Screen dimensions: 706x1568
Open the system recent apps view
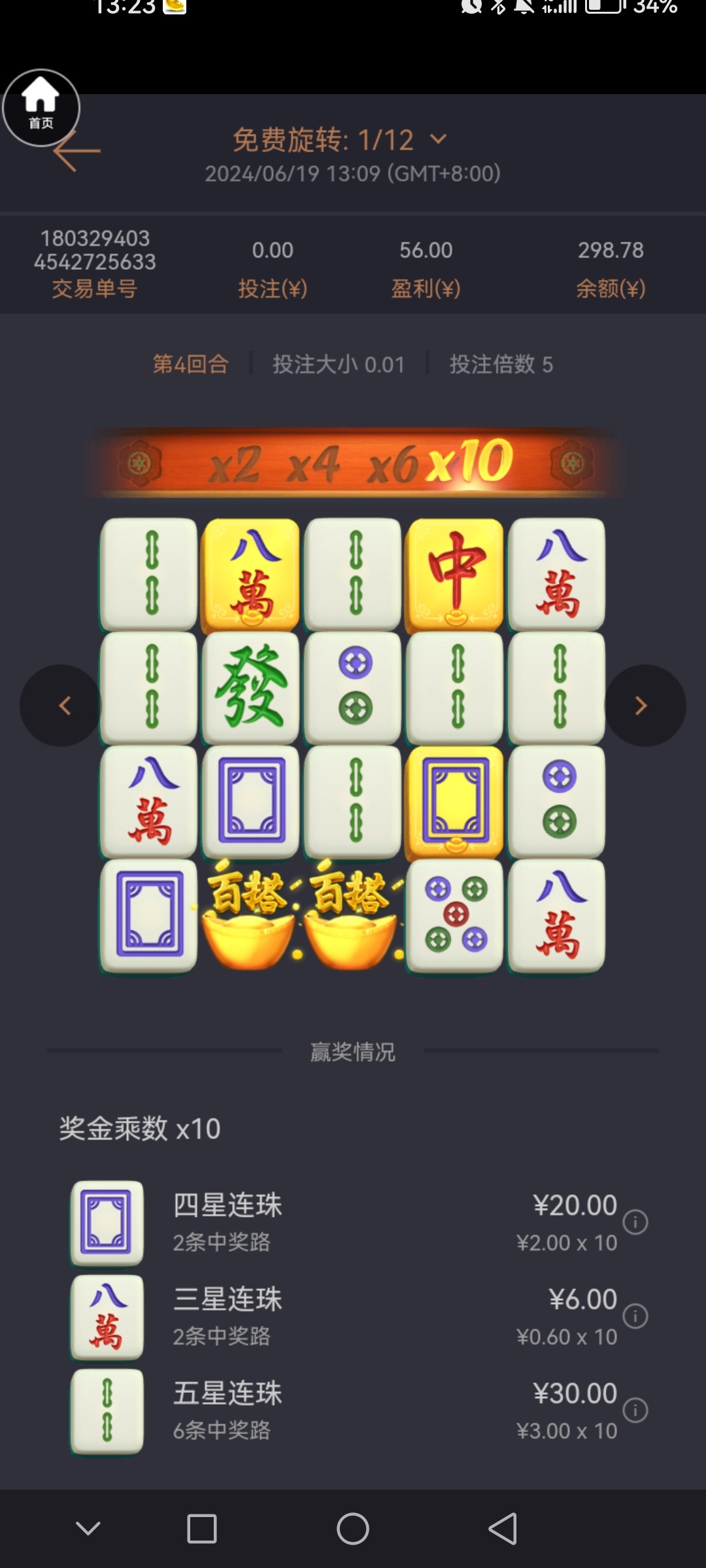pyautogui.click(x=202, y=1529)
